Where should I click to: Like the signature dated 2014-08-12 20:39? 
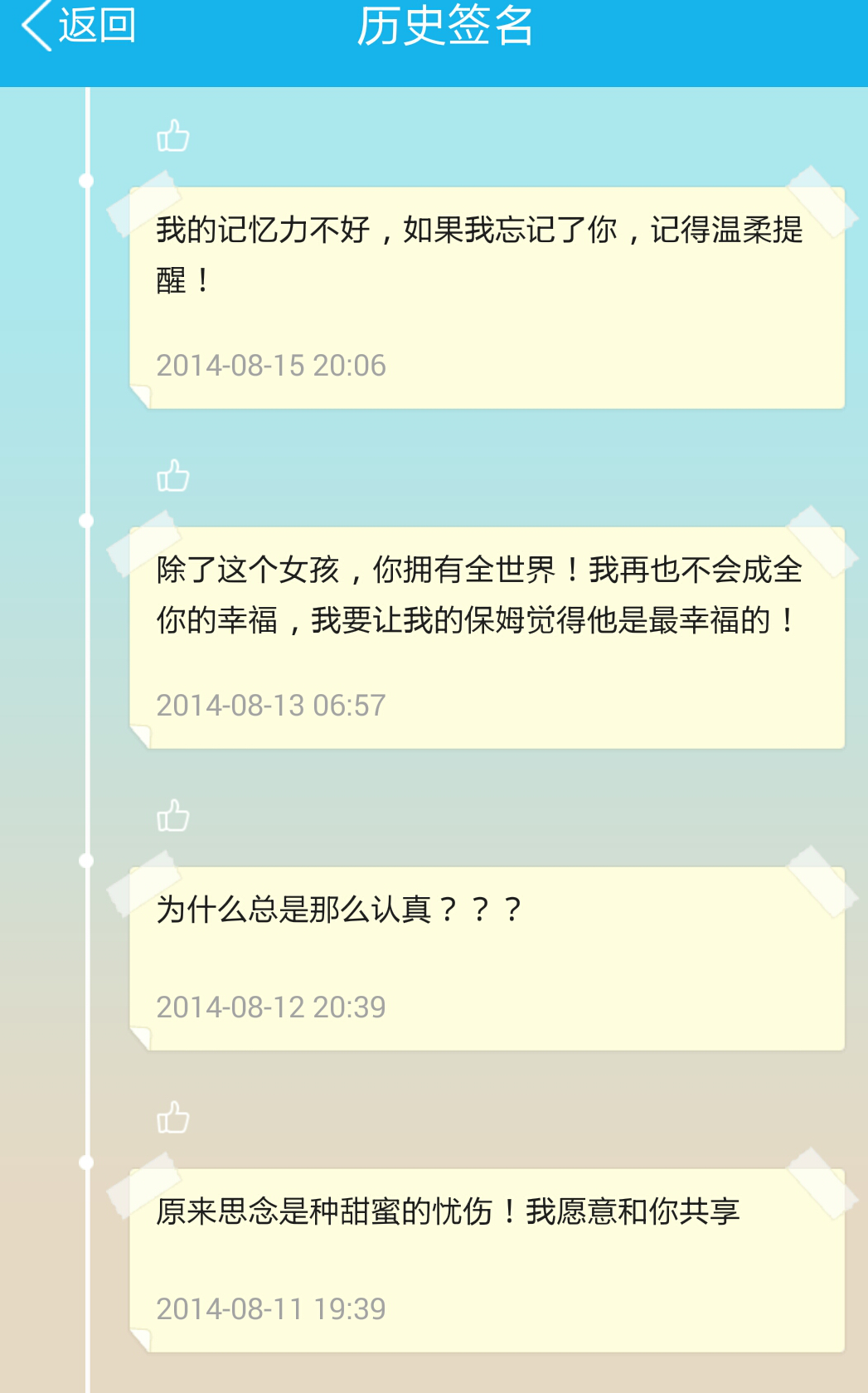pyautogui.click(x=172, y=816)
